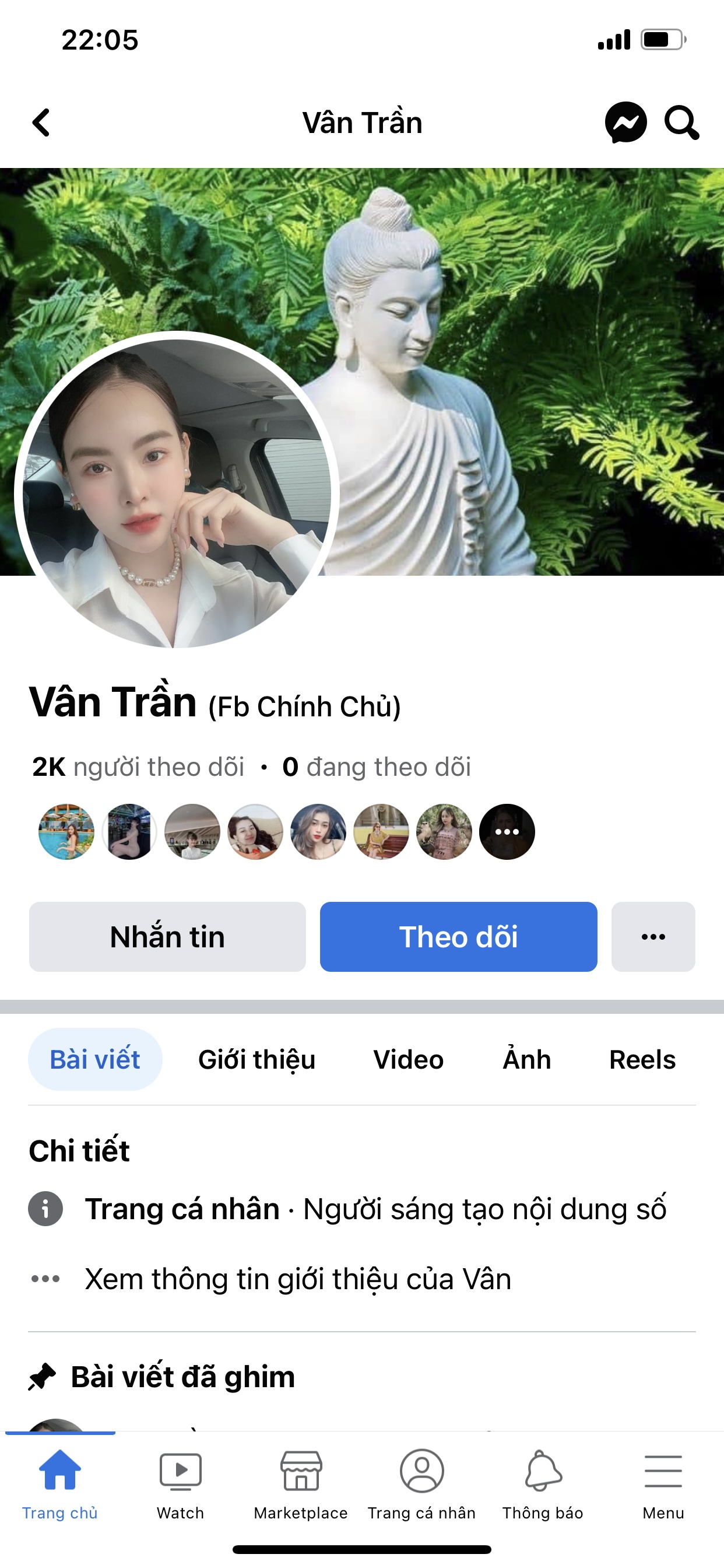
Task: Check Thông báo notifications tab
Action: [543, 1484]
